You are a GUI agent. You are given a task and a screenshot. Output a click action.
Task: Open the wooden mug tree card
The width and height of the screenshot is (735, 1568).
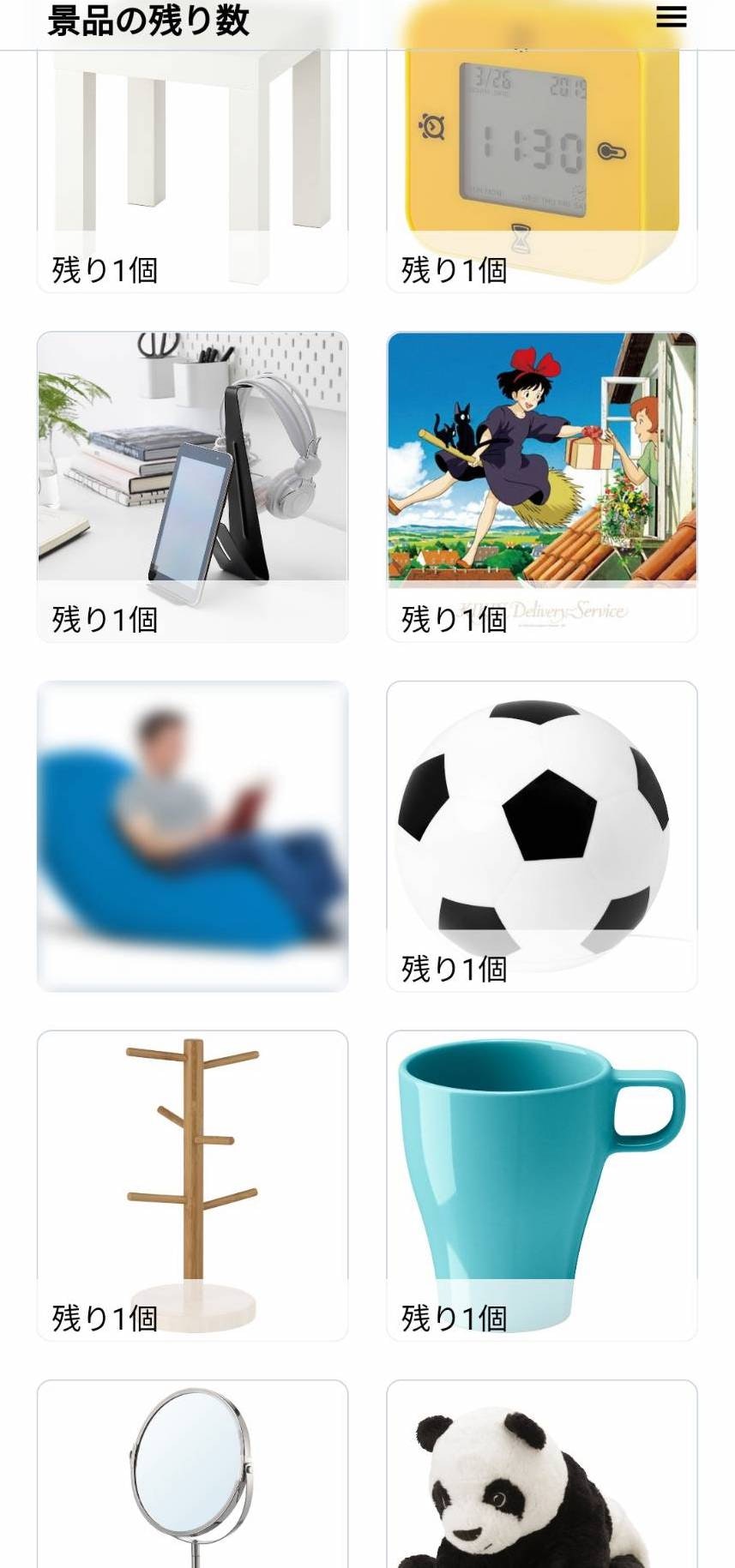click(x=192, y=1185)
